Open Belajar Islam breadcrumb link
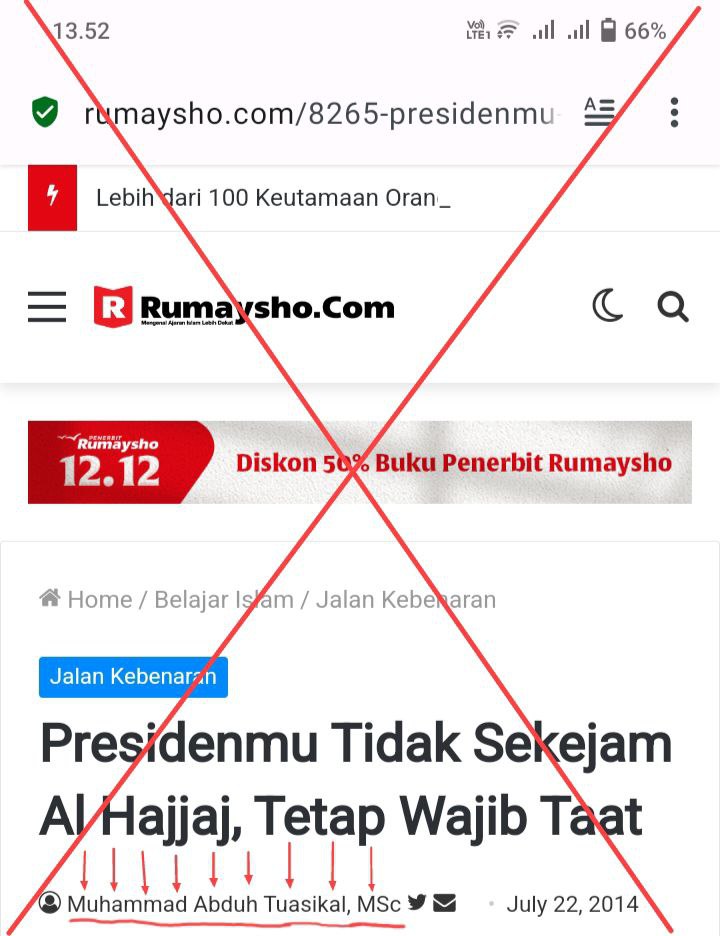Viewport: 720px width, 936px height. 224,600
